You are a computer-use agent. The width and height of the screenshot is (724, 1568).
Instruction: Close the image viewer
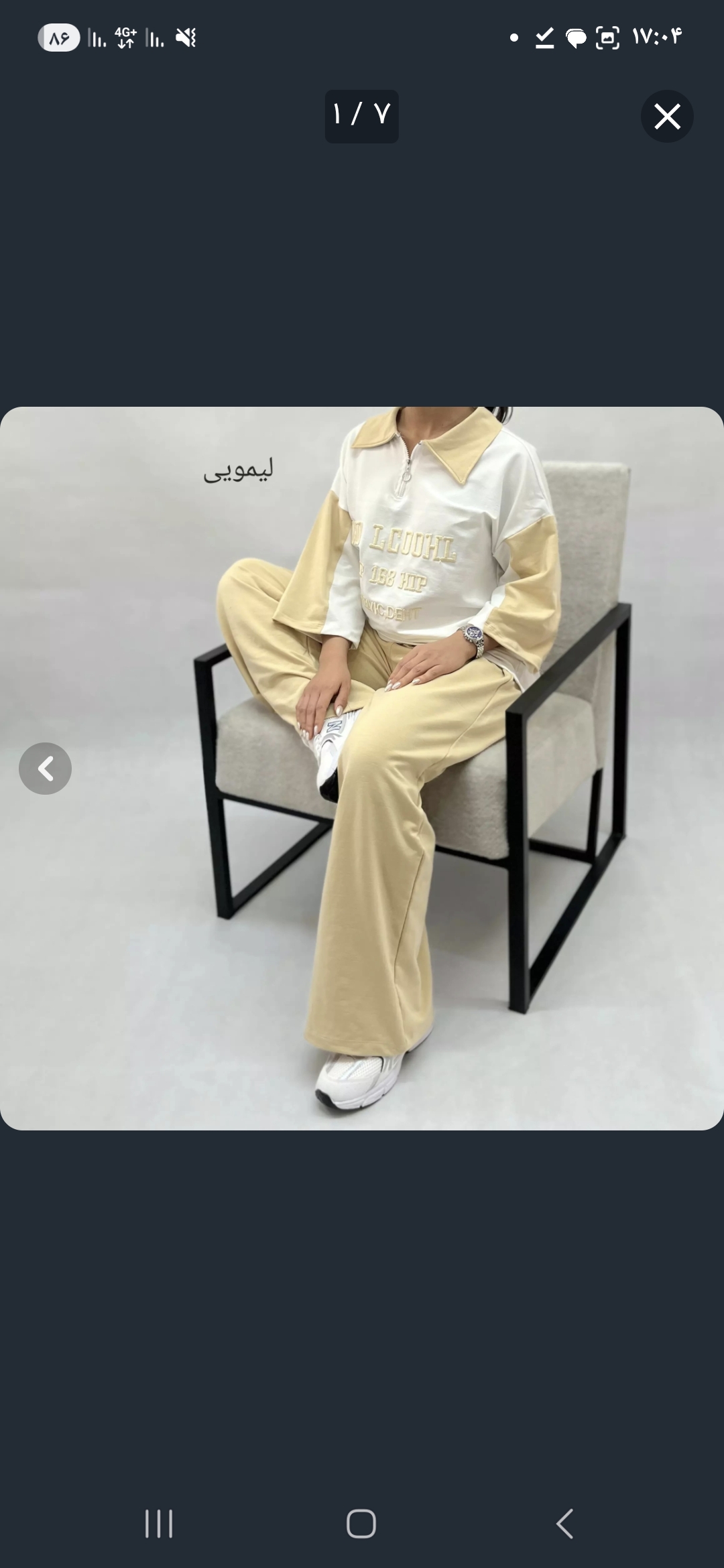click(667, 117)
